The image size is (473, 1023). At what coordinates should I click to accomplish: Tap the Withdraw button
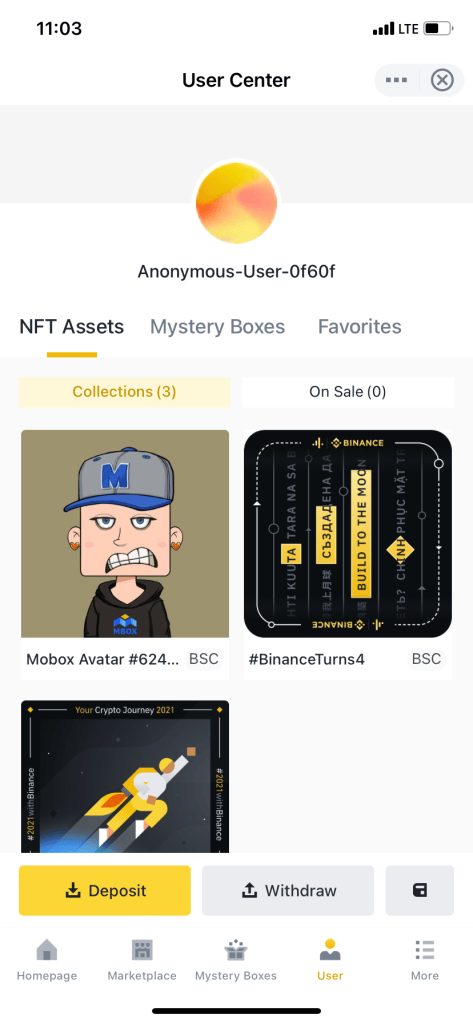coord(288,891)
